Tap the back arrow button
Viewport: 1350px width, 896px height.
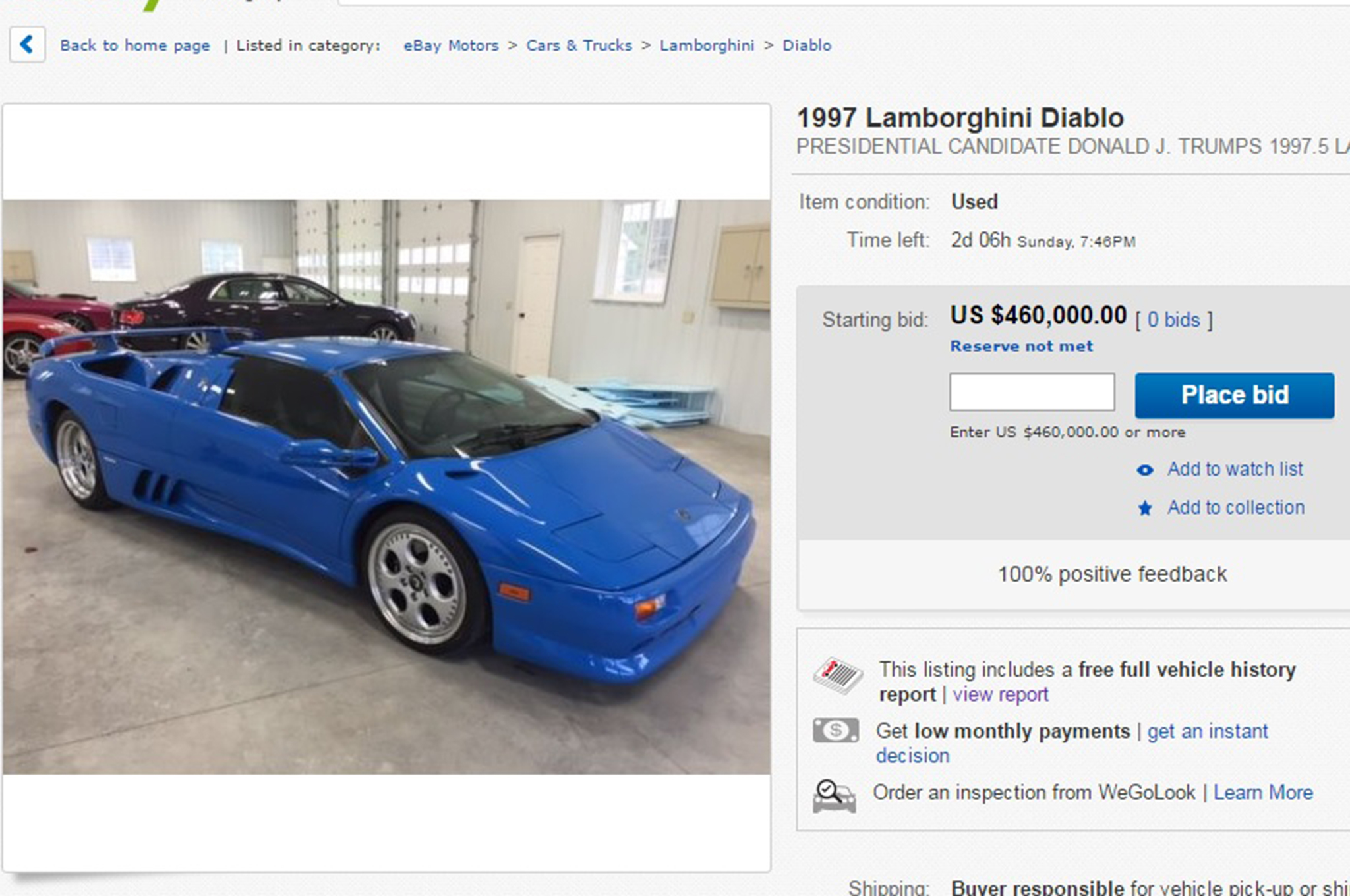pos(27,45)
